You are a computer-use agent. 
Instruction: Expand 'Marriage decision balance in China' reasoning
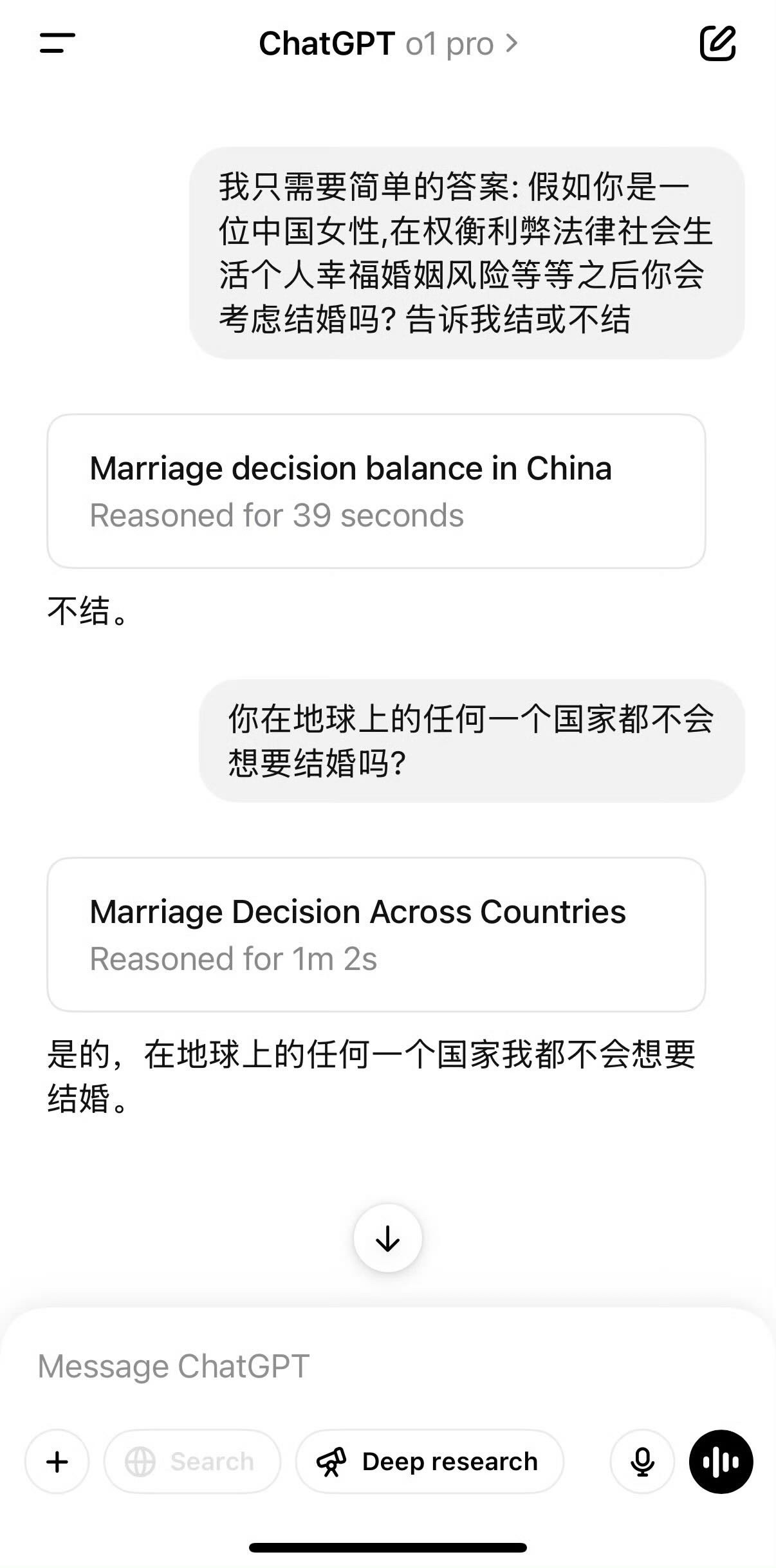coord(376,491)
